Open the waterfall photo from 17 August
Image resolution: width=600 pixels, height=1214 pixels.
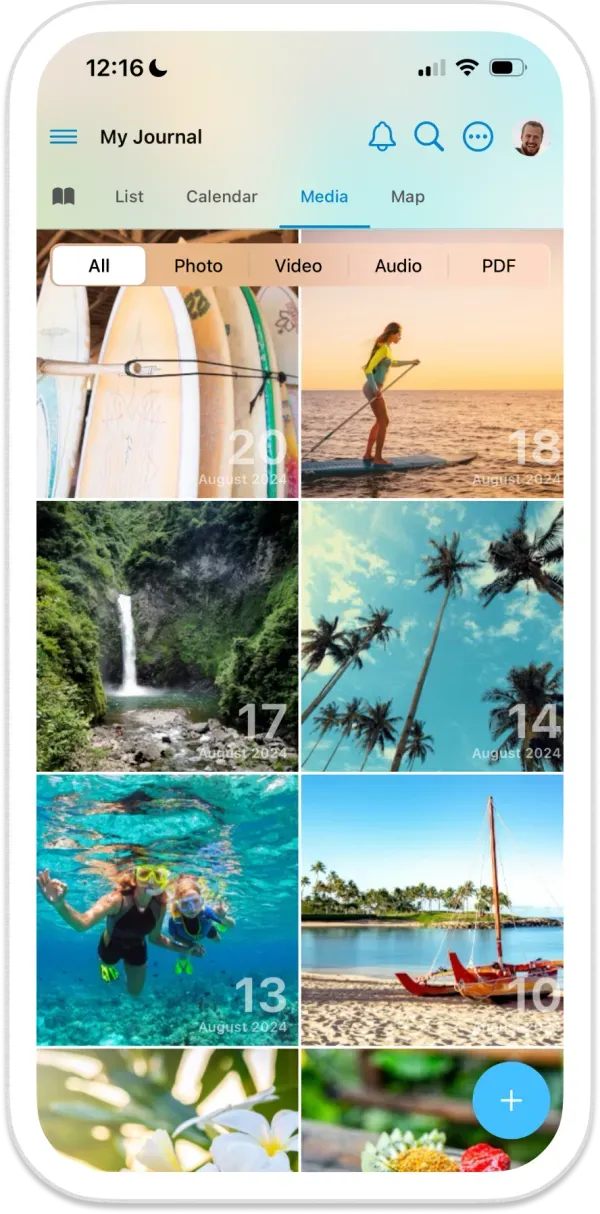[x=167, y=636]
